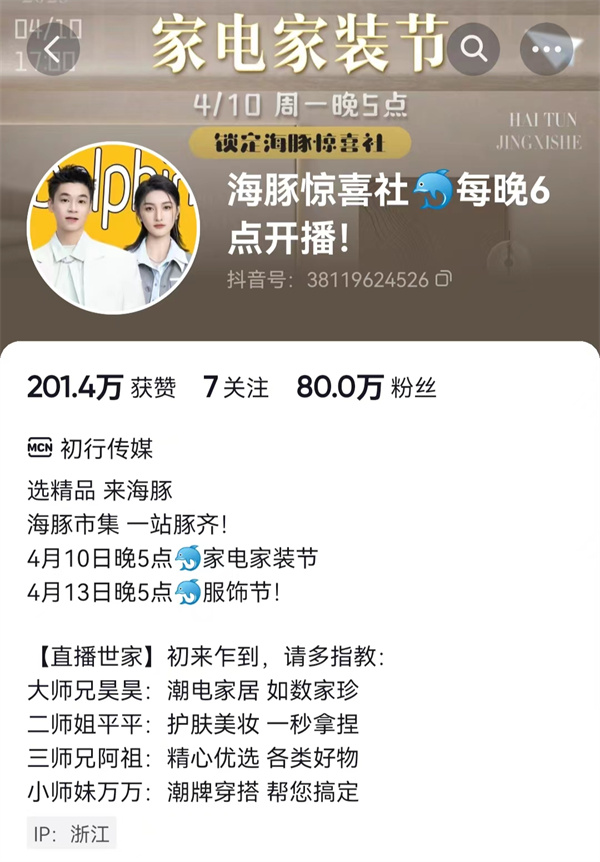
Task: Go back using the top arrow
Action: pyautogui.click(x=52, y=46)
